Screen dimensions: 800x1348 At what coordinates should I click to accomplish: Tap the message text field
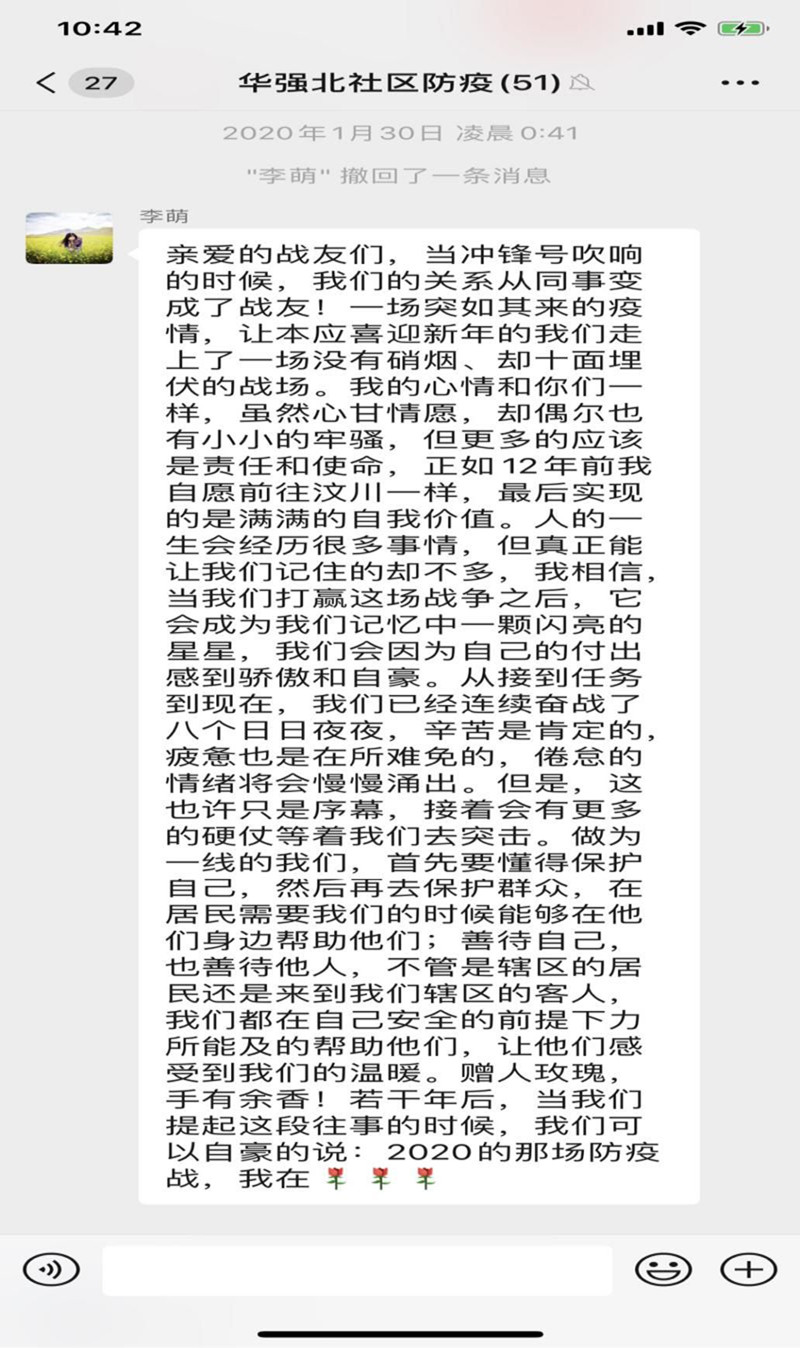[356, 1270]
